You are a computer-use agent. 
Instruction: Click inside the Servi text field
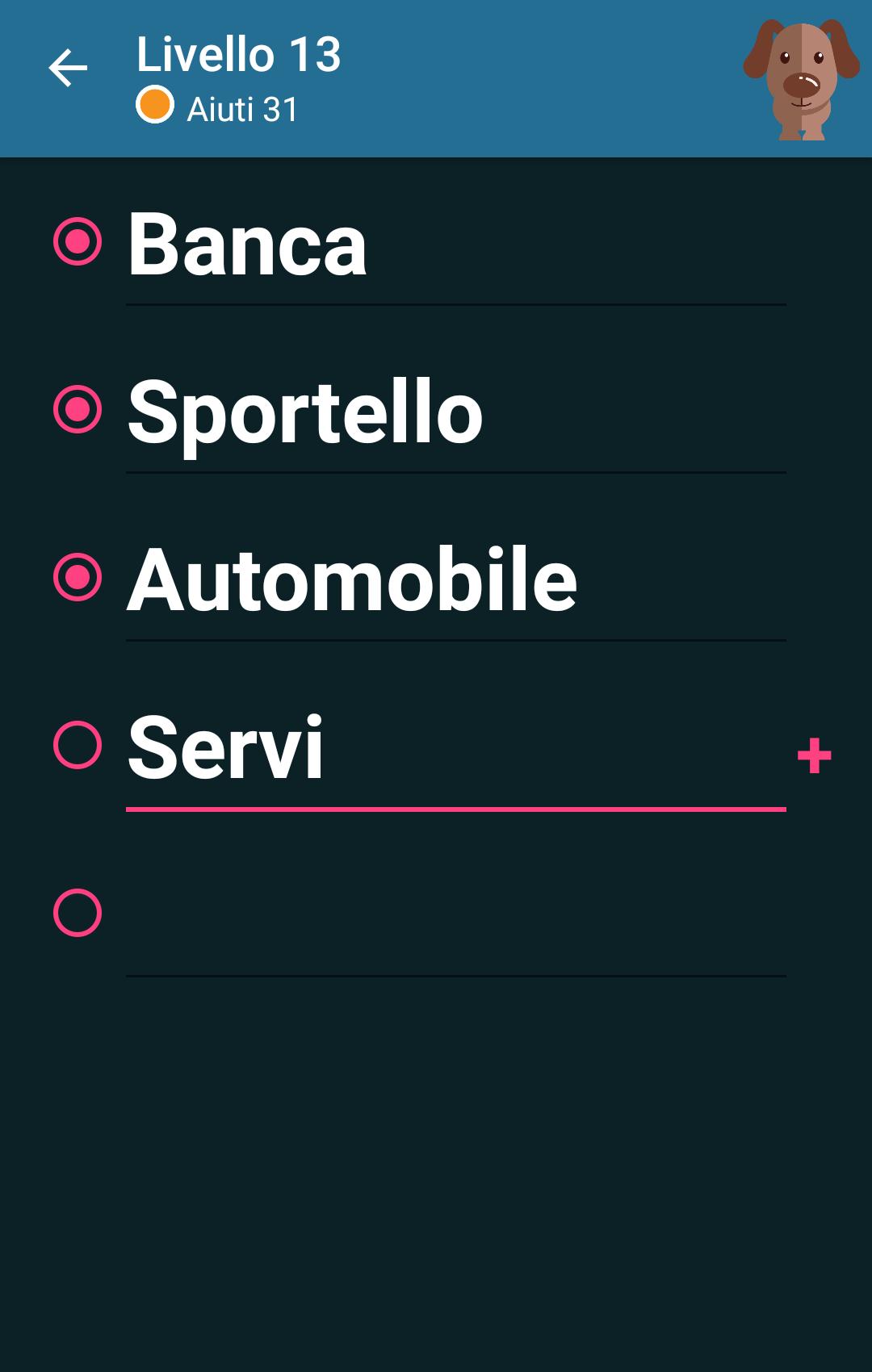[404, 751]
